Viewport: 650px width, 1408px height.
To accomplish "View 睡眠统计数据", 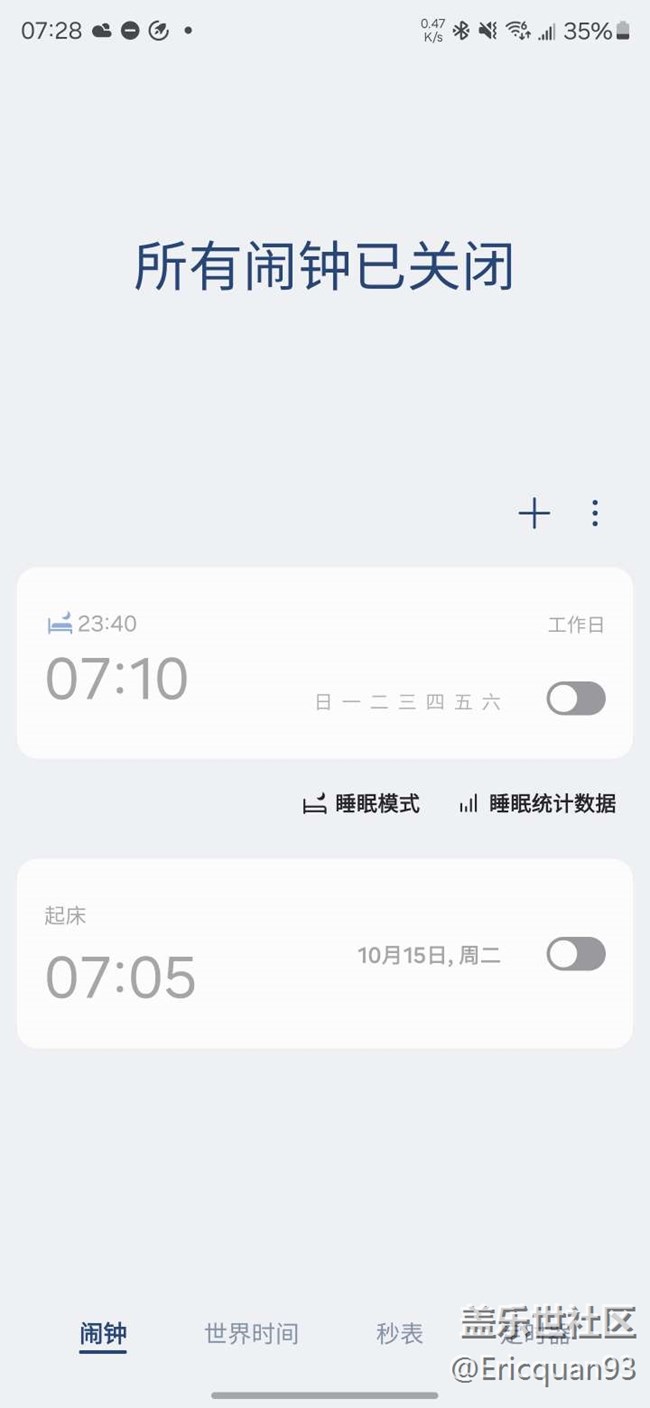I will coord(537,804).
